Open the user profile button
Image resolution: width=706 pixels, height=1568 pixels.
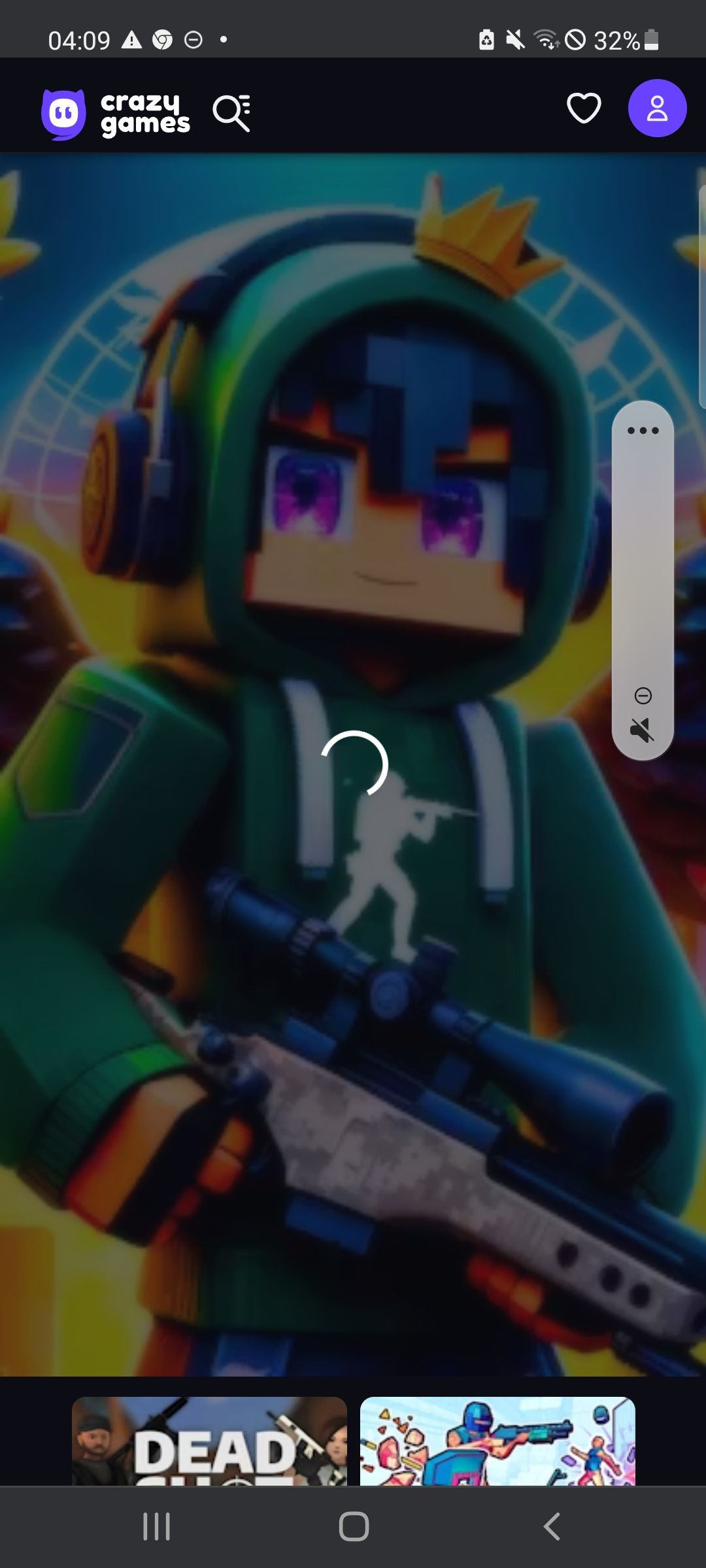(657, 108)
